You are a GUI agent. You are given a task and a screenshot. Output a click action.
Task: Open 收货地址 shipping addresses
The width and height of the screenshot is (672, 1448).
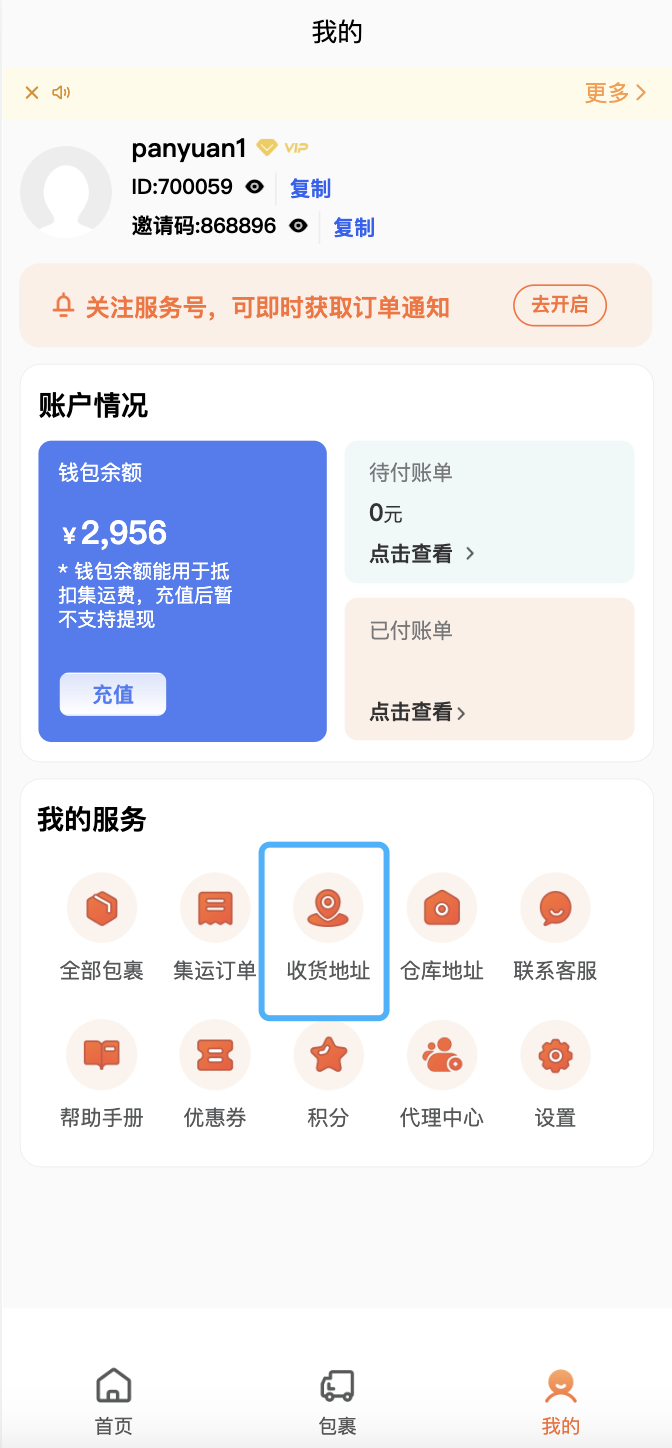click(x=328, y=928)
